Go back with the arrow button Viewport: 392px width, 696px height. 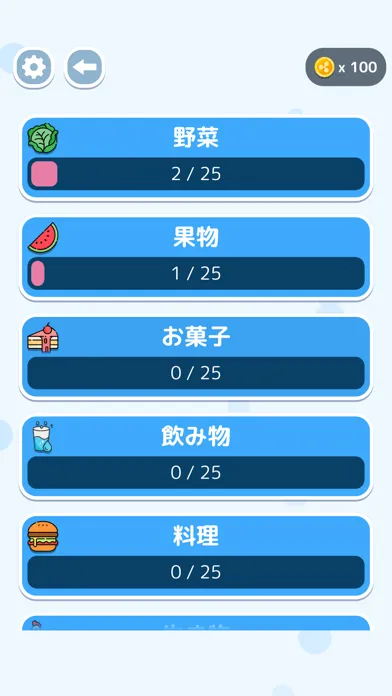(x=84, y=67)
